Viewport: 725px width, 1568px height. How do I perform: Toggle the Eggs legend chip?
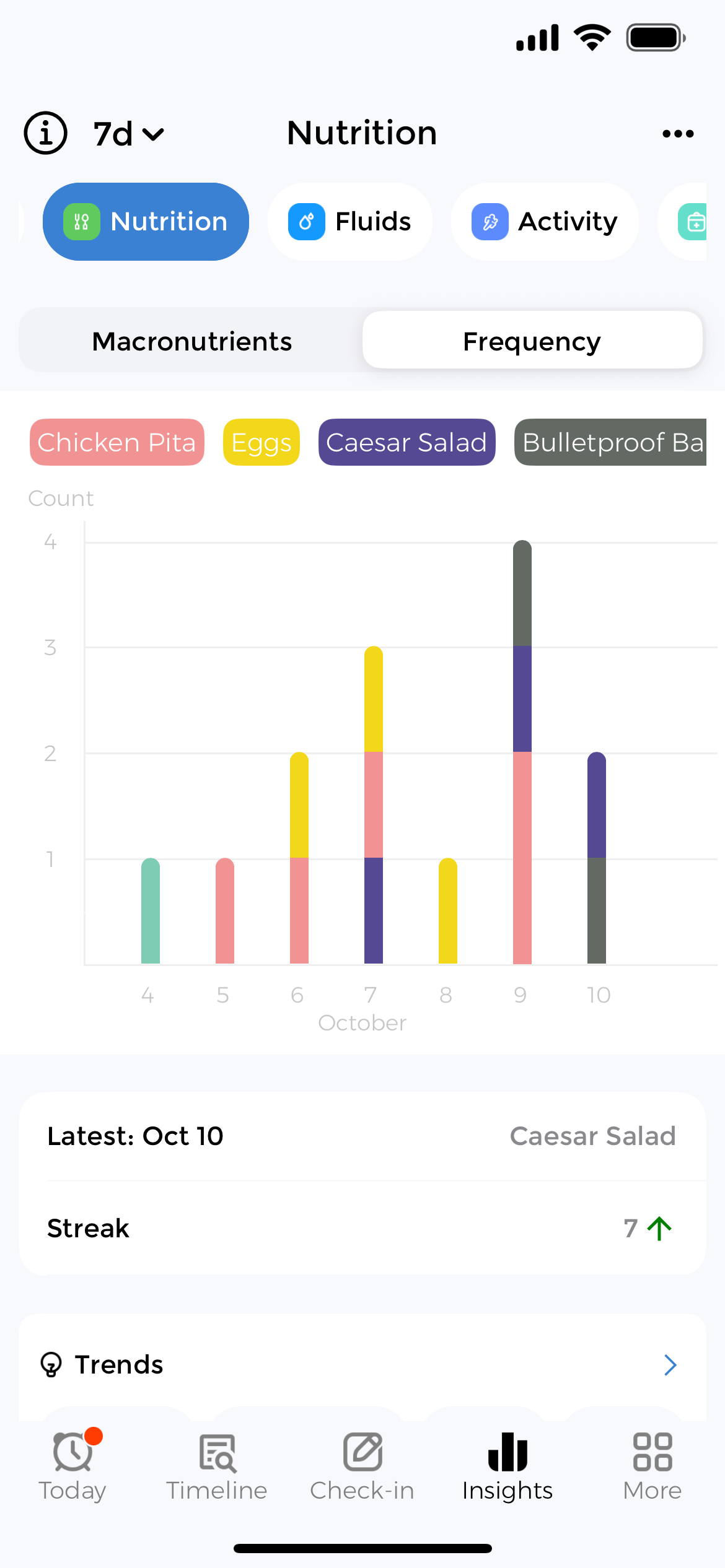[x=261, y=442]
